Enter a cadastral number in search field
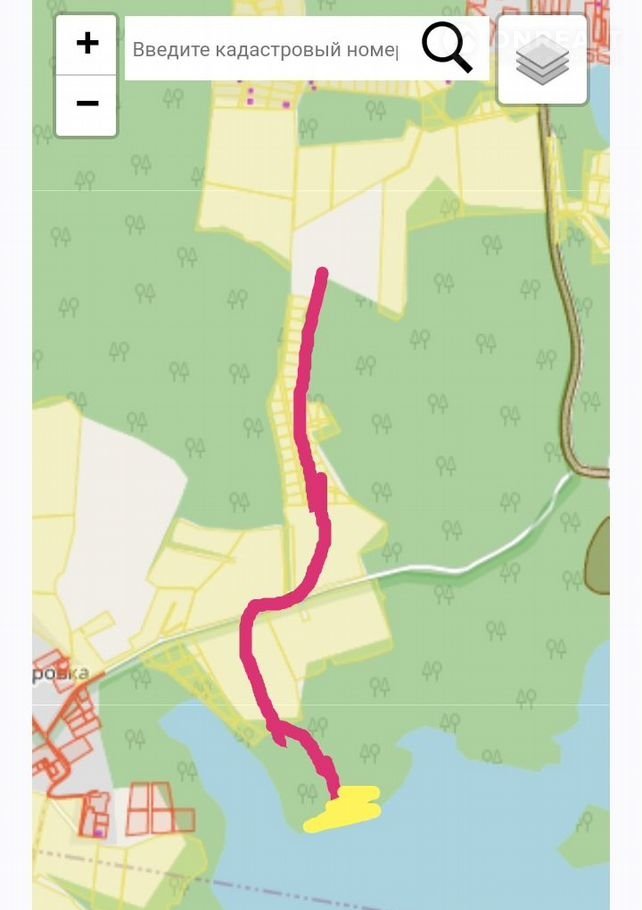The width and height of the screenshot is (642, 910). (x=265, y=49)
